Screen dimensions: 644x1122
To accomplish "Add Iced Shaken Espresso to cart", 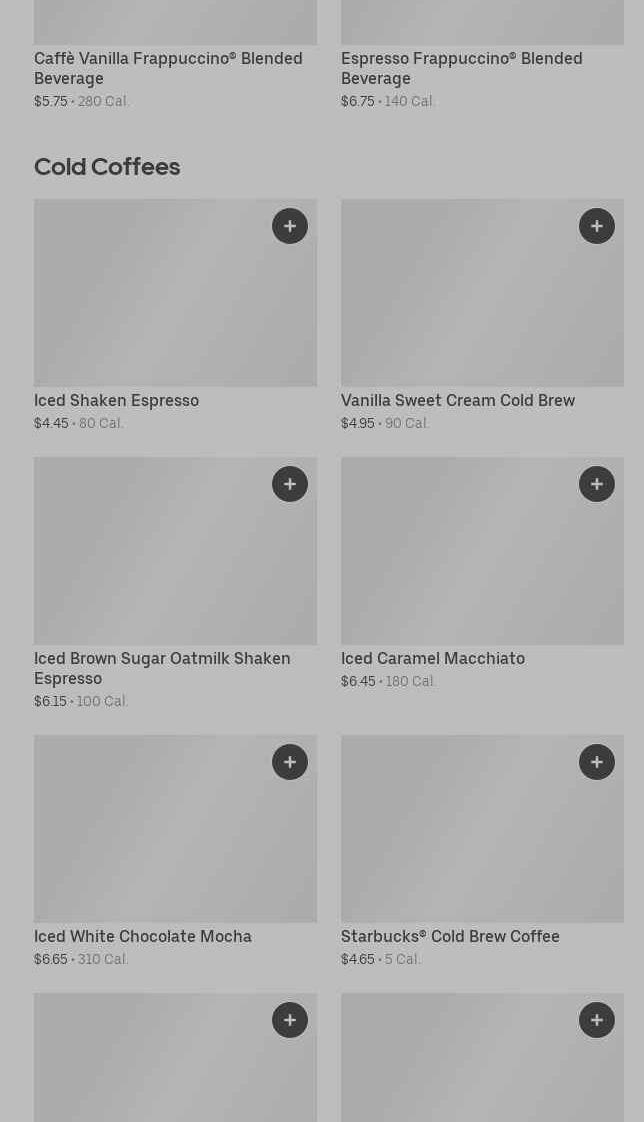I will point(290,226).
